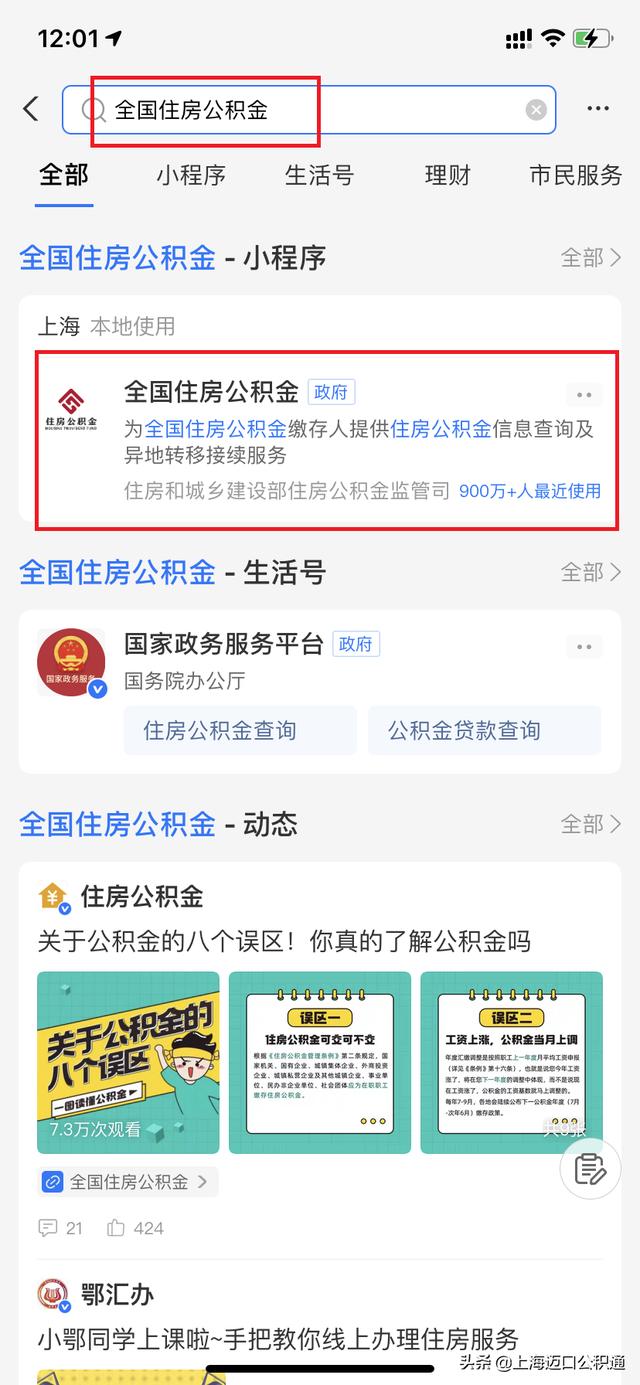The width and height of the screenshot is (640, 1385).
Task: Open comments on the 住房公积金 post
Action: pyautogui.click(x=60, y=1228)
